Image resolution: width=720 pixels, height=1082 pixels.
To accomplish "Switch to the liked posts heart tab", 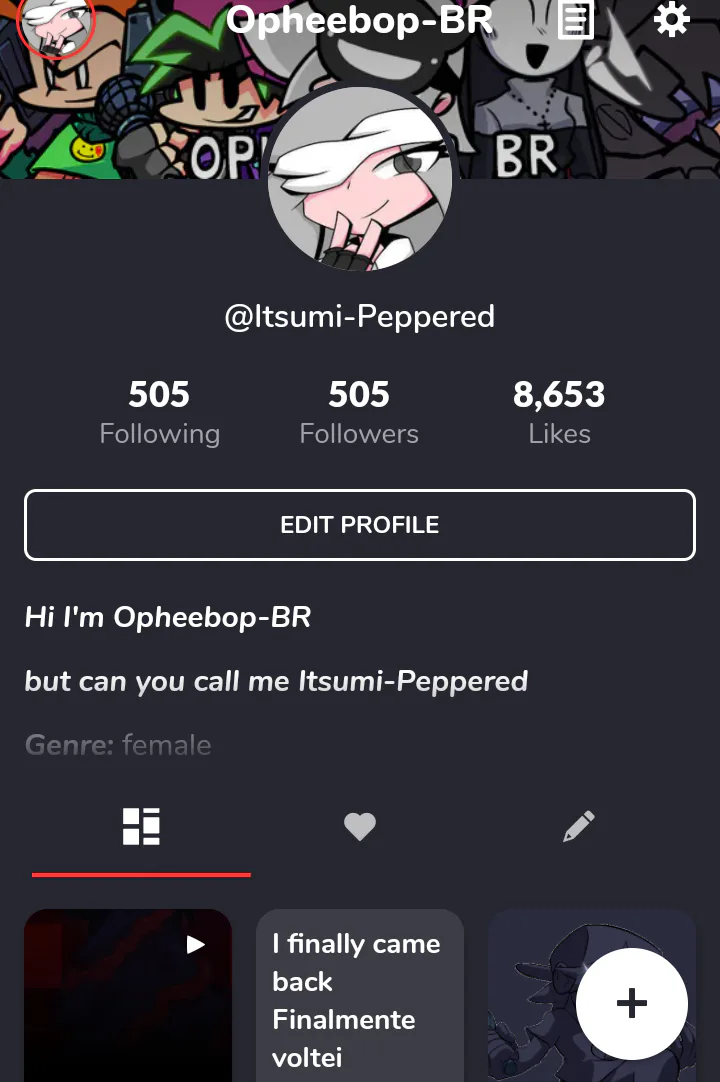I will [x=360, y=827].
